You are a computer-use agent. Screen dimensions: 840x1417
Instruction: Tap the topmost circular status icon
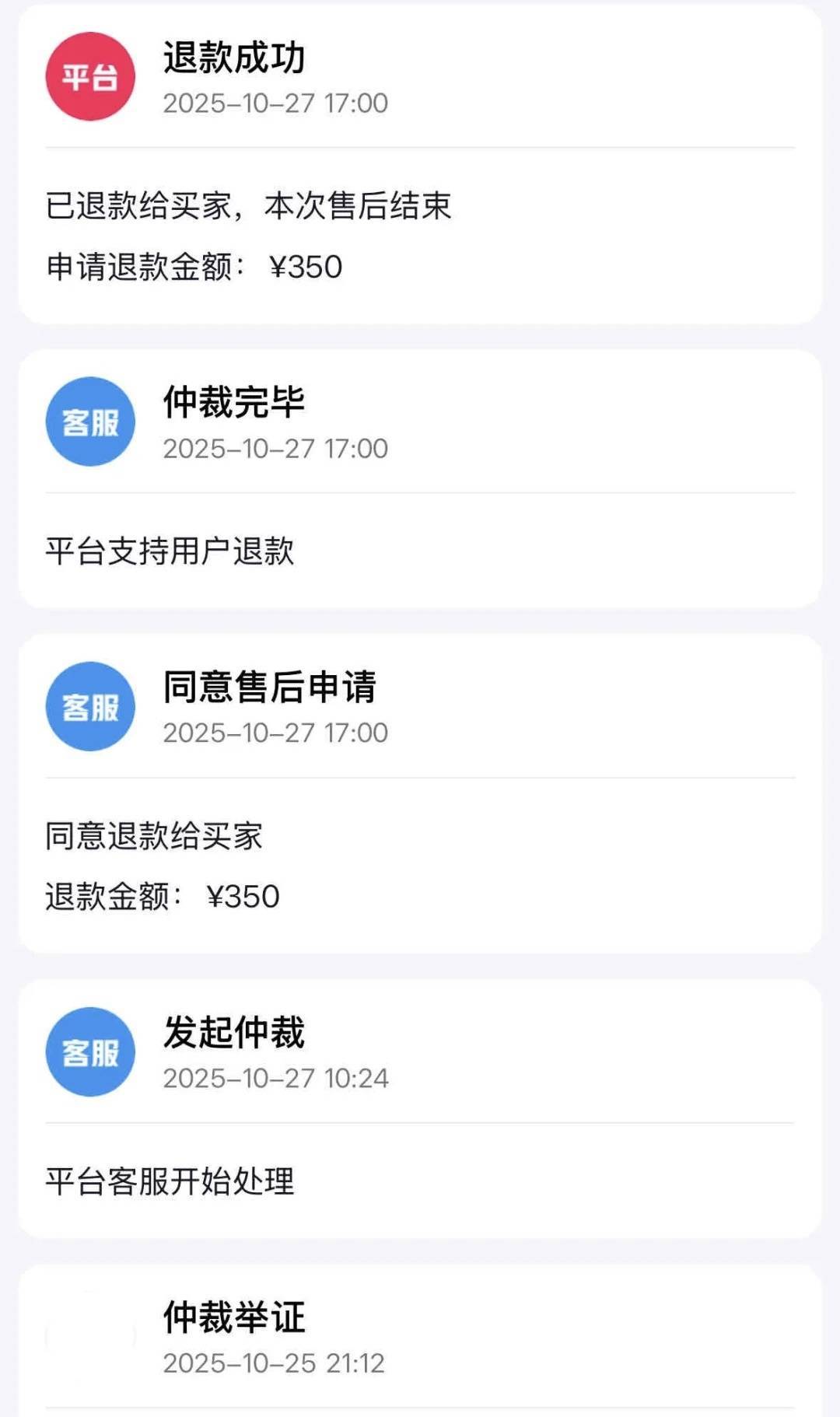[92, 72]
